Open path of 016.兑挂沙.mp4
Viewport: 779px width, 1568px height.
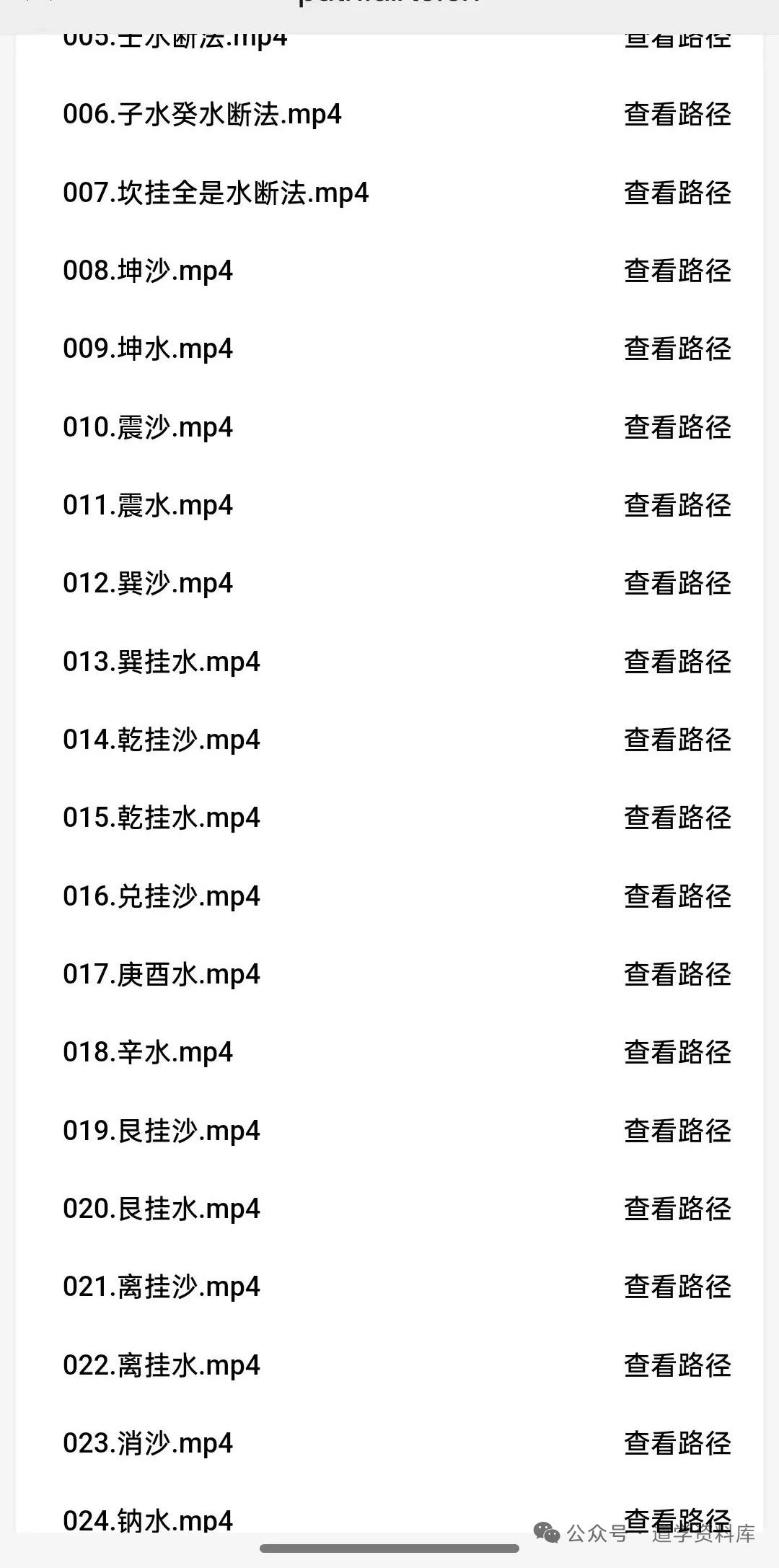[677, 896]
